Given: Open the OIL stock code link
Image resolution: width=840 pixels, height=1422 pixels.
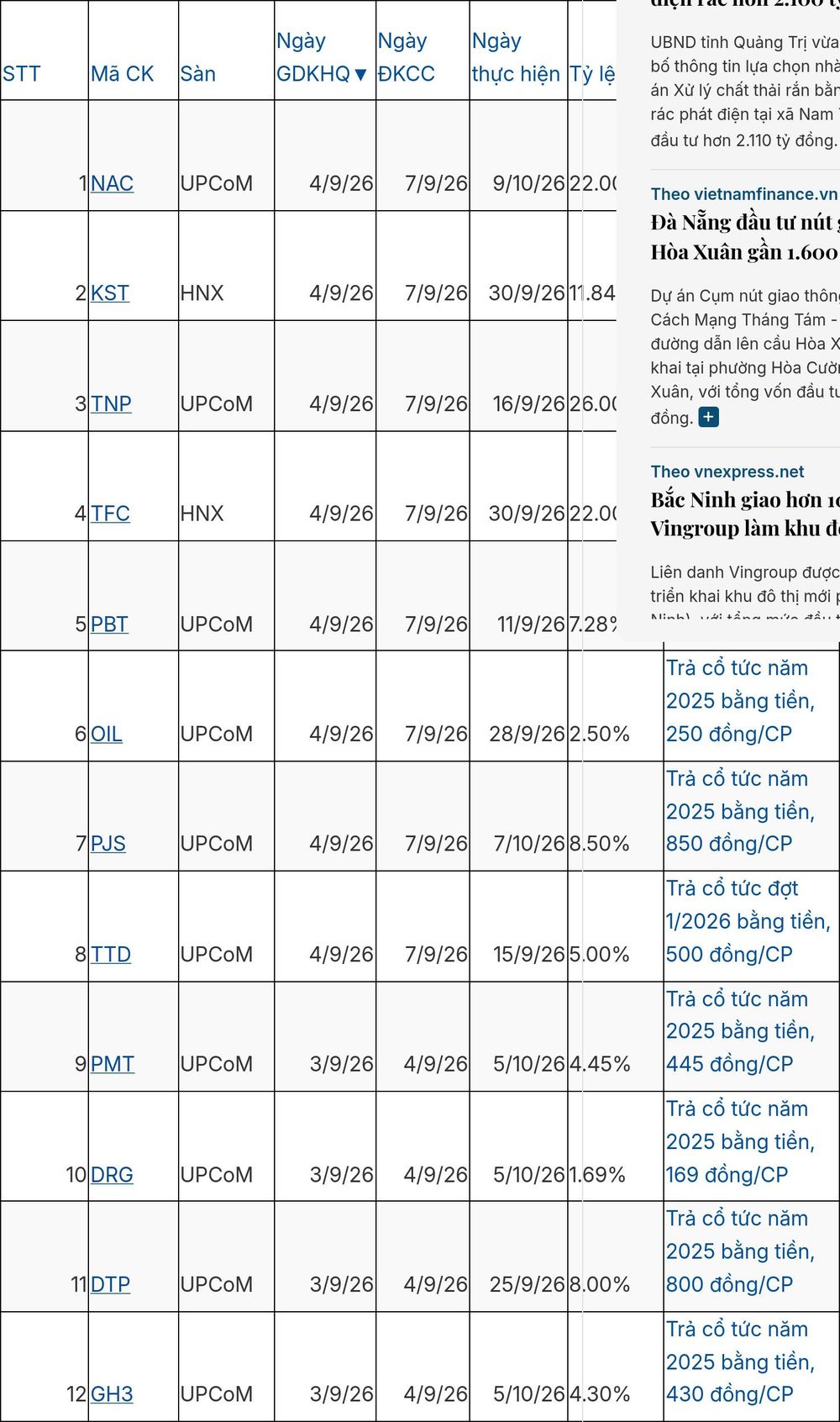Looking at the screenshot, I should coord(107,734).
